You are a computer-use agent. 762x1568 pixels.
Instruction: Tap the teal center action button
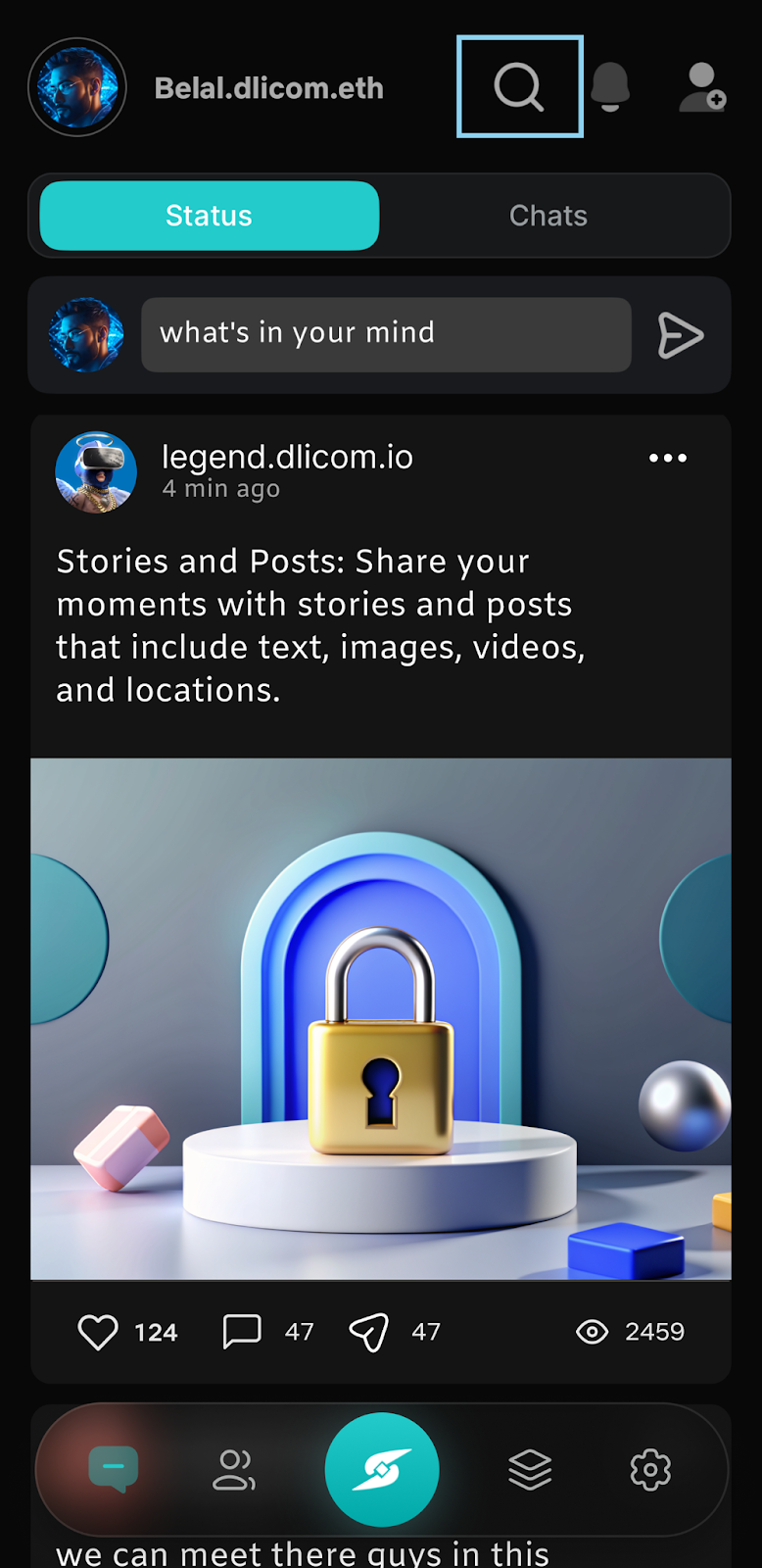tap(381, 1469)
